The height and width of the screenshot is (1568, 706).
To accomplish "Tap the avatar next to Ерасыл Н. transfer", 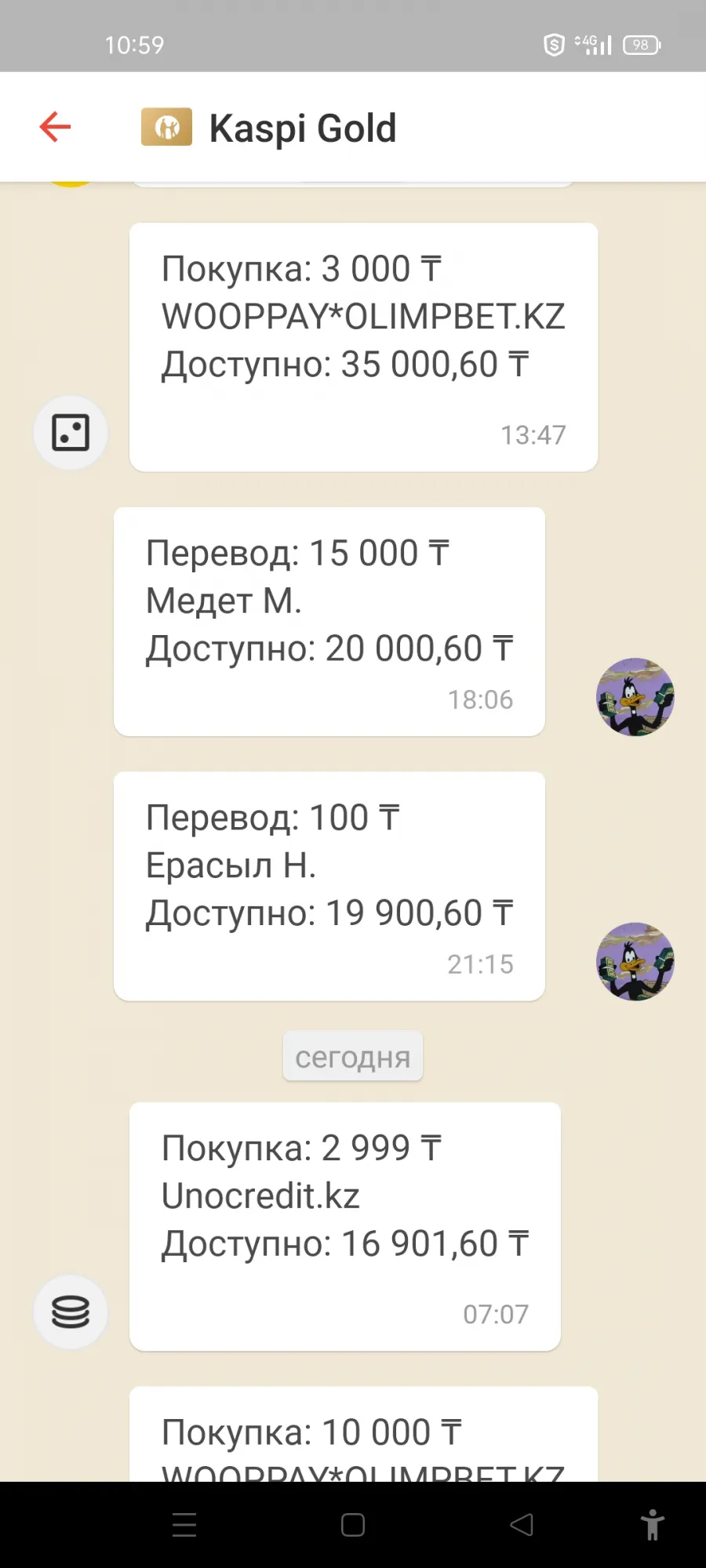I will pyautogui.click(x=635, y=961).
